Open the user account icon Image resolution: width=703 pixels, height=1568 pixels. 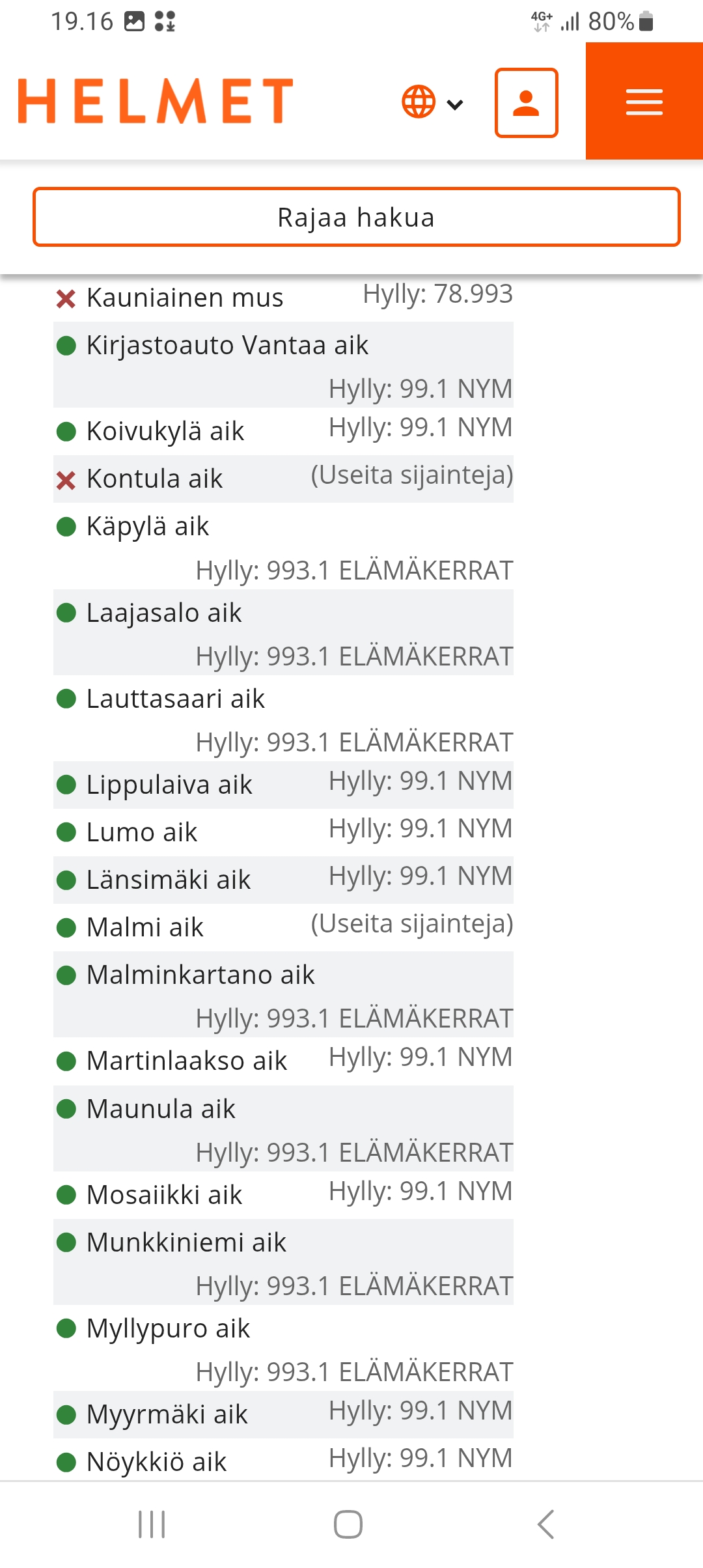point(526,103)
